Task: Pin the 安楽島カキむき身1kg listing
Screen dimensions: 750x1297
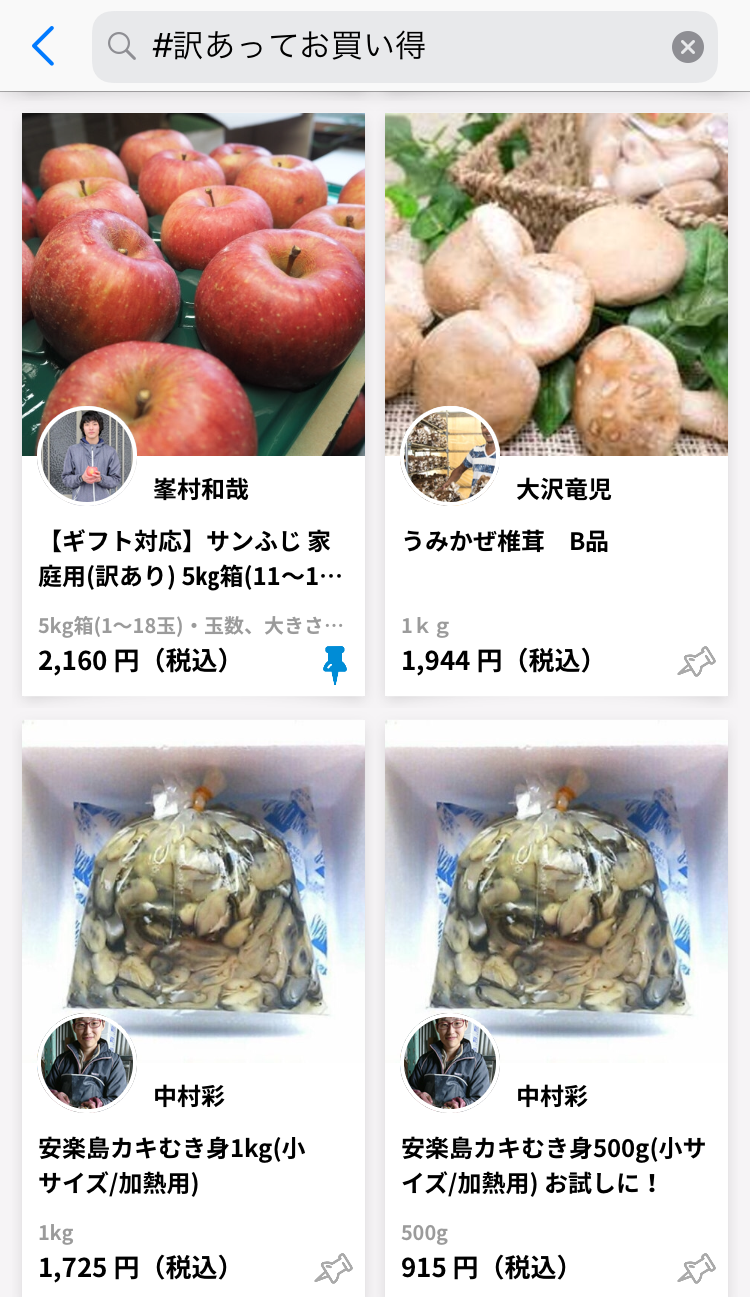Action: click(334, 1269)
